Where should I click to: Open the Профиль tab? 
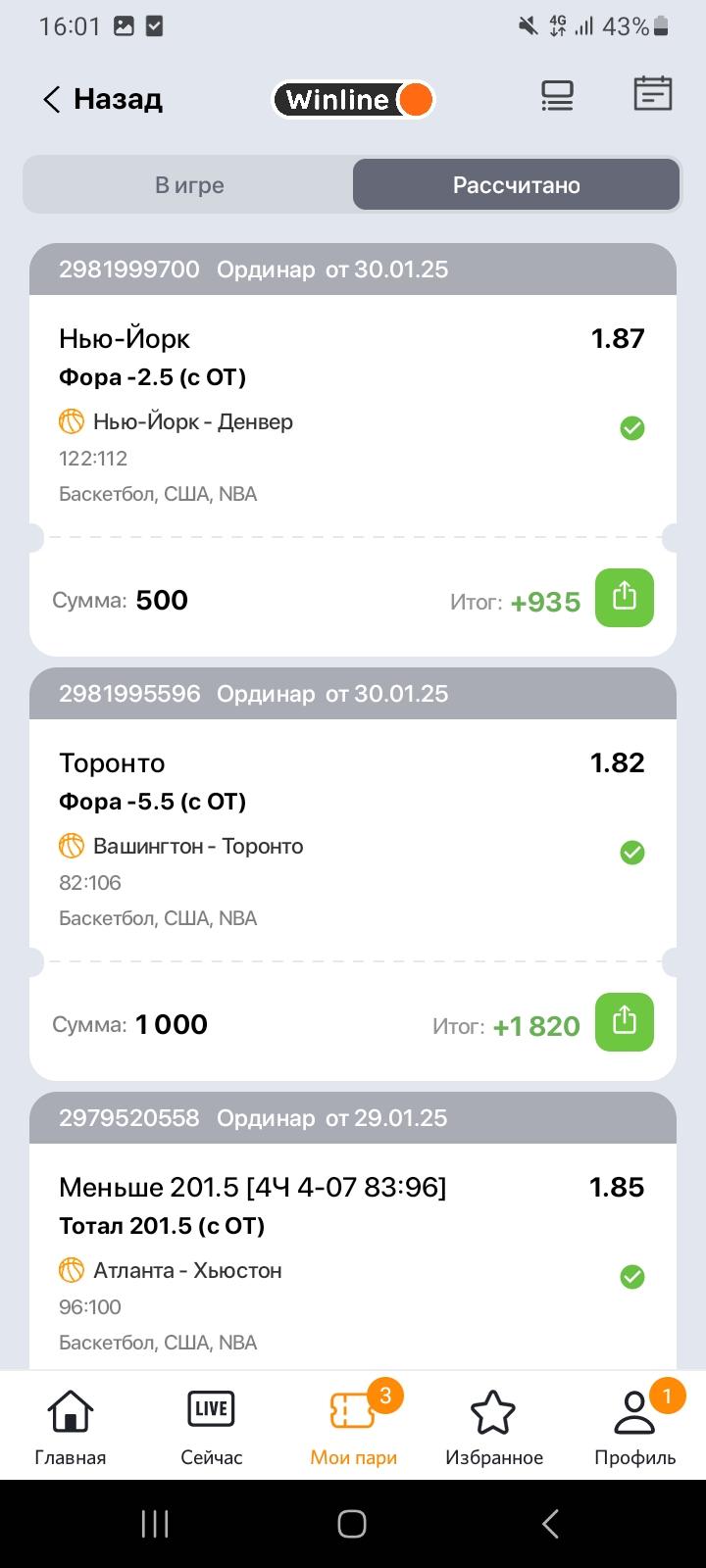(635, 1427)
